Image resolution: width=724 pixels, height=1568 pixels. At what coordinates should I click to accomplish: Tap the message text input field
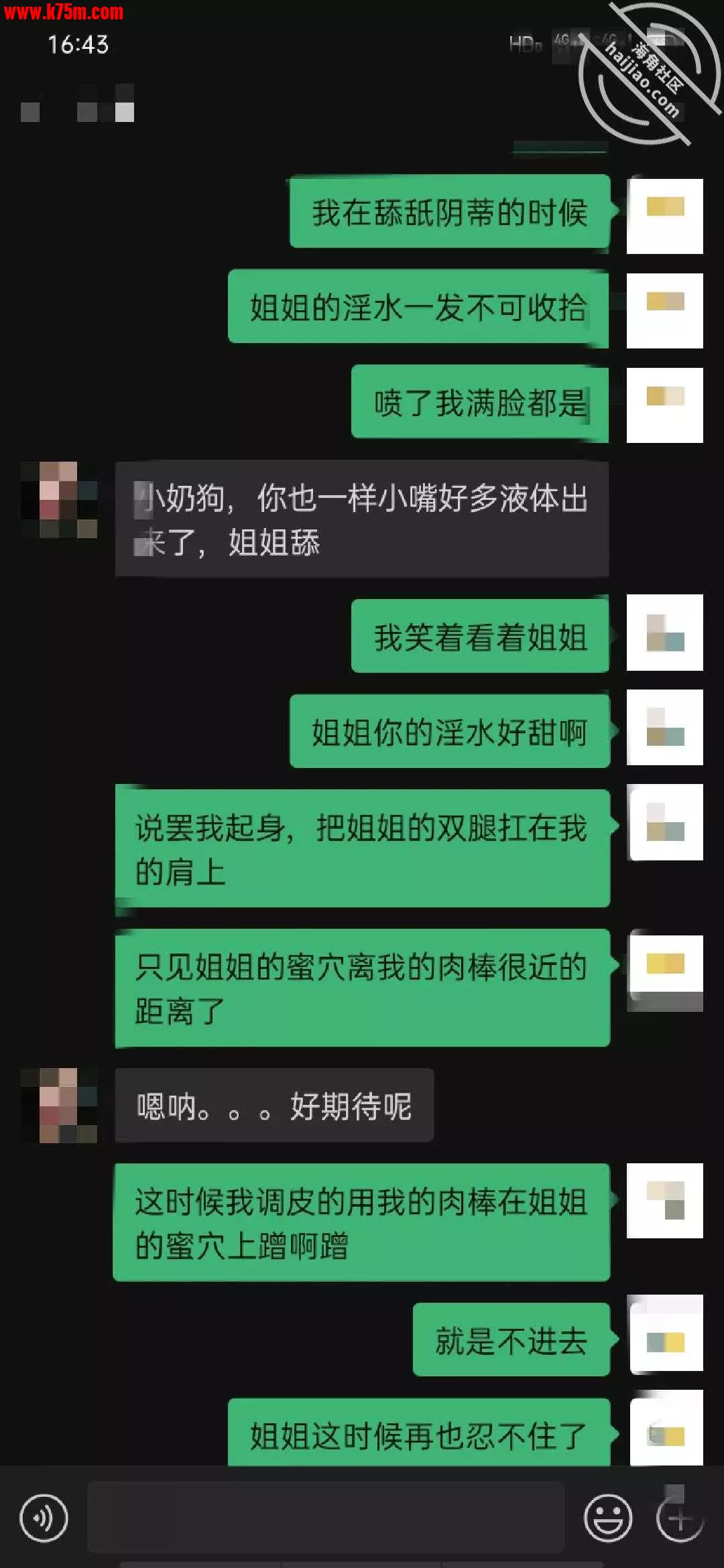point(326,1518)
